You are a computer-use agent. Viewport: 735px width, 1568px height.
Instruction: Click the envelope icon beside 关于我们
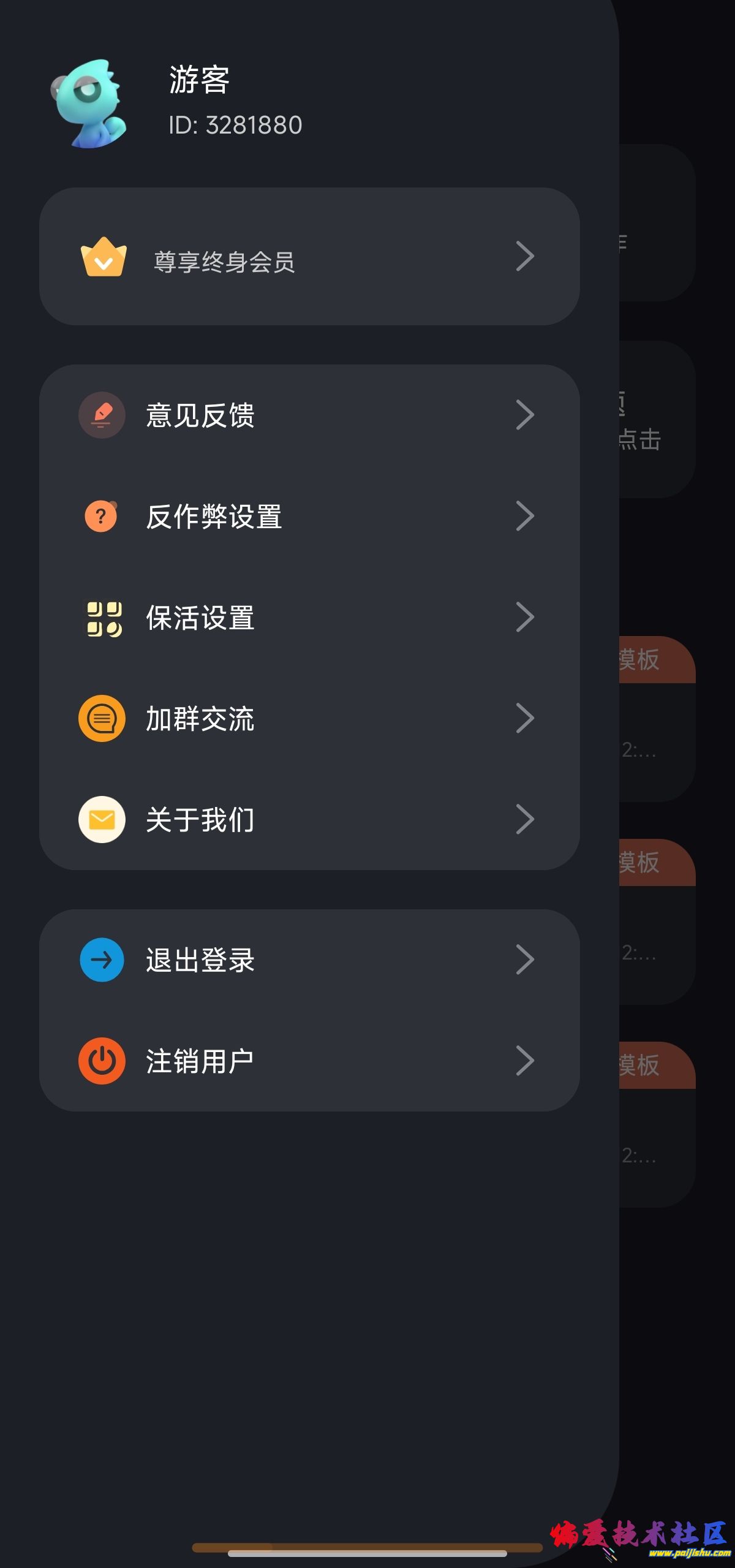click(102, 819)
